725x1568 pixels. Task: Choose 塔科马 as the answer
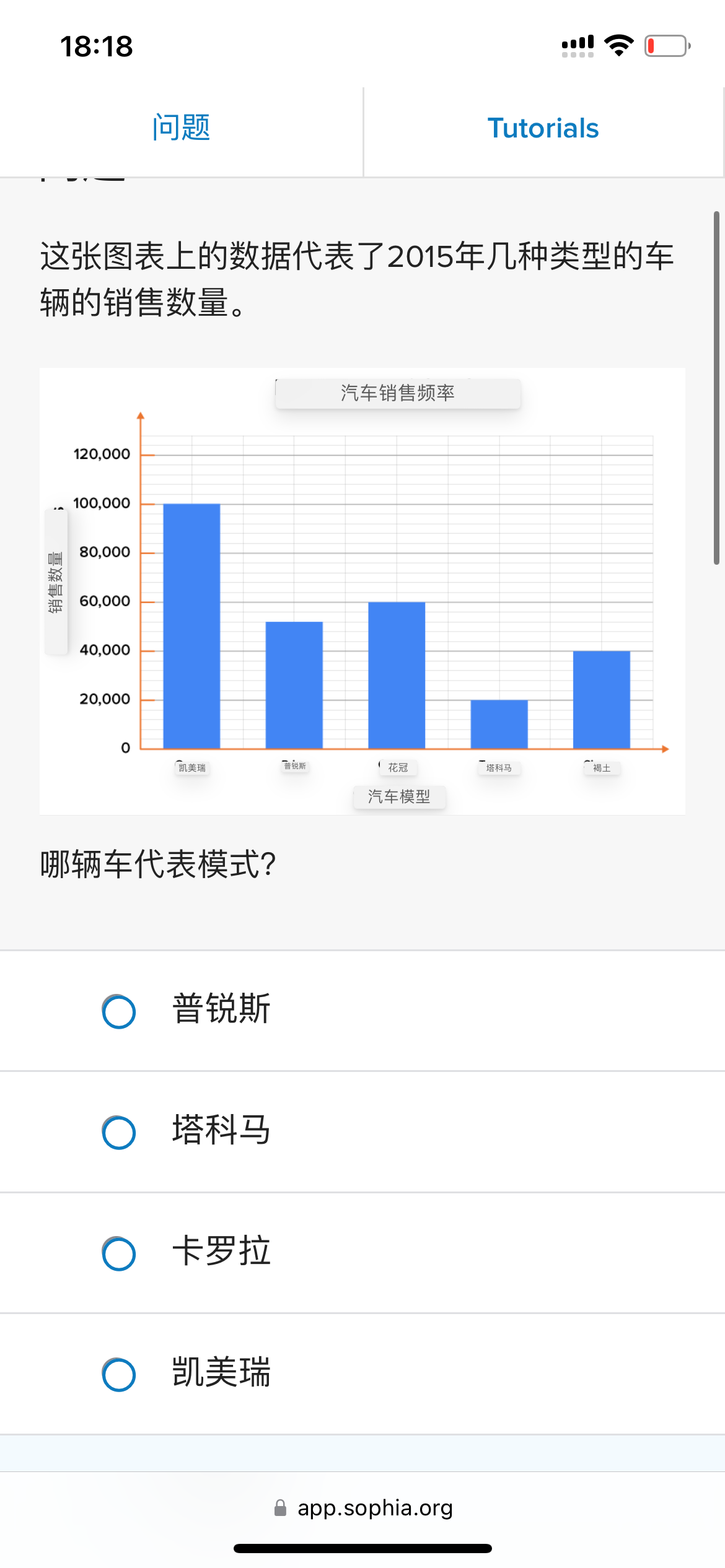pos(119,1132)
